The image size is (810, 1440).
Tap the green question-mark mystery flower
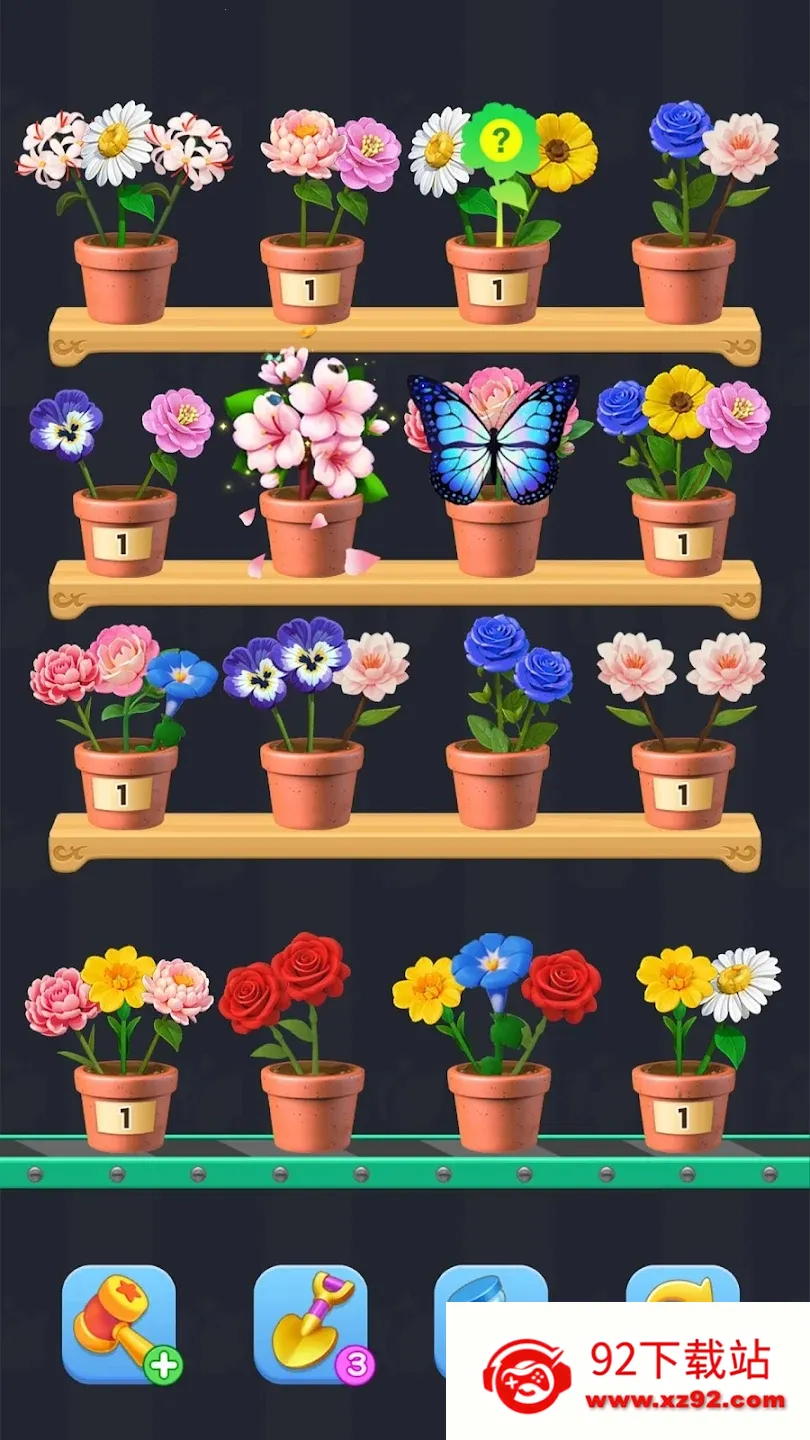(500, 142)
